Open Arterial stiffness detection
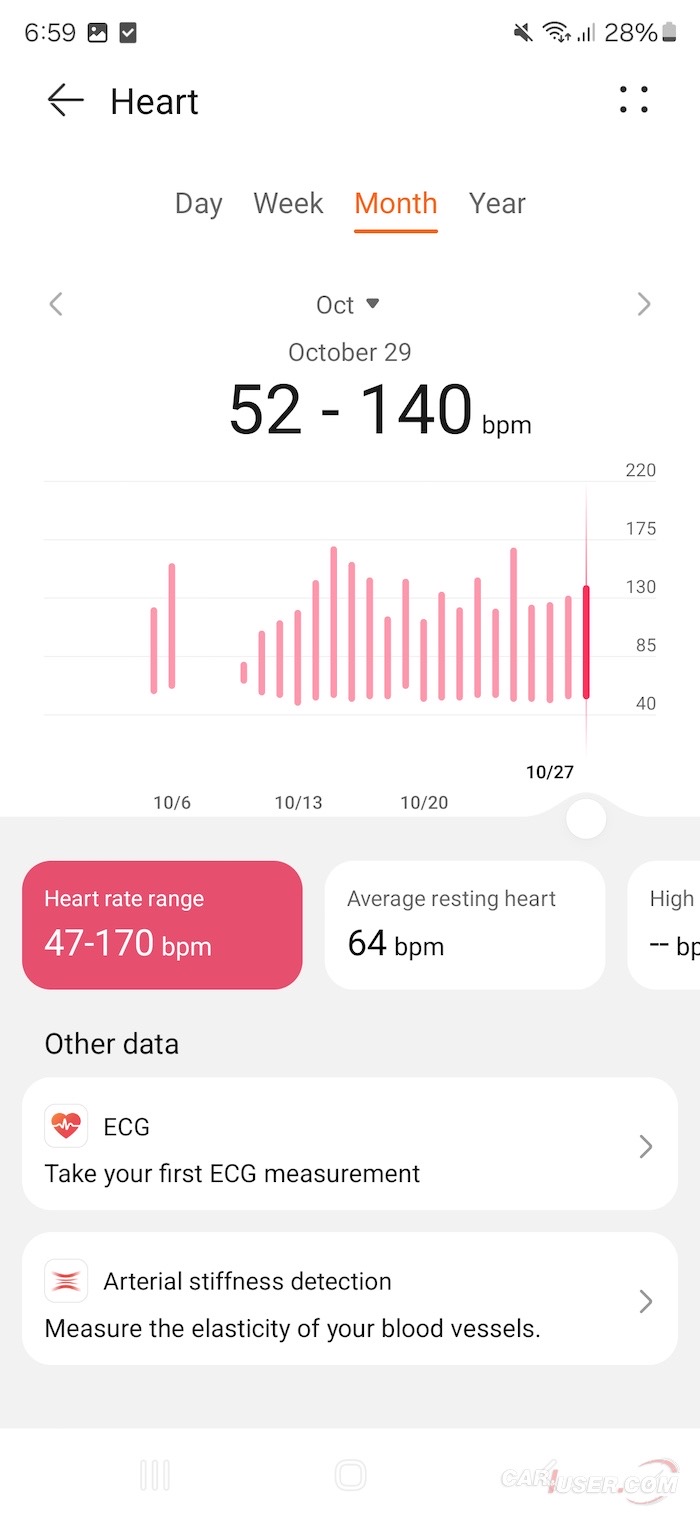Viewport: 700px width, 1516px height. tap(350, 1298)
